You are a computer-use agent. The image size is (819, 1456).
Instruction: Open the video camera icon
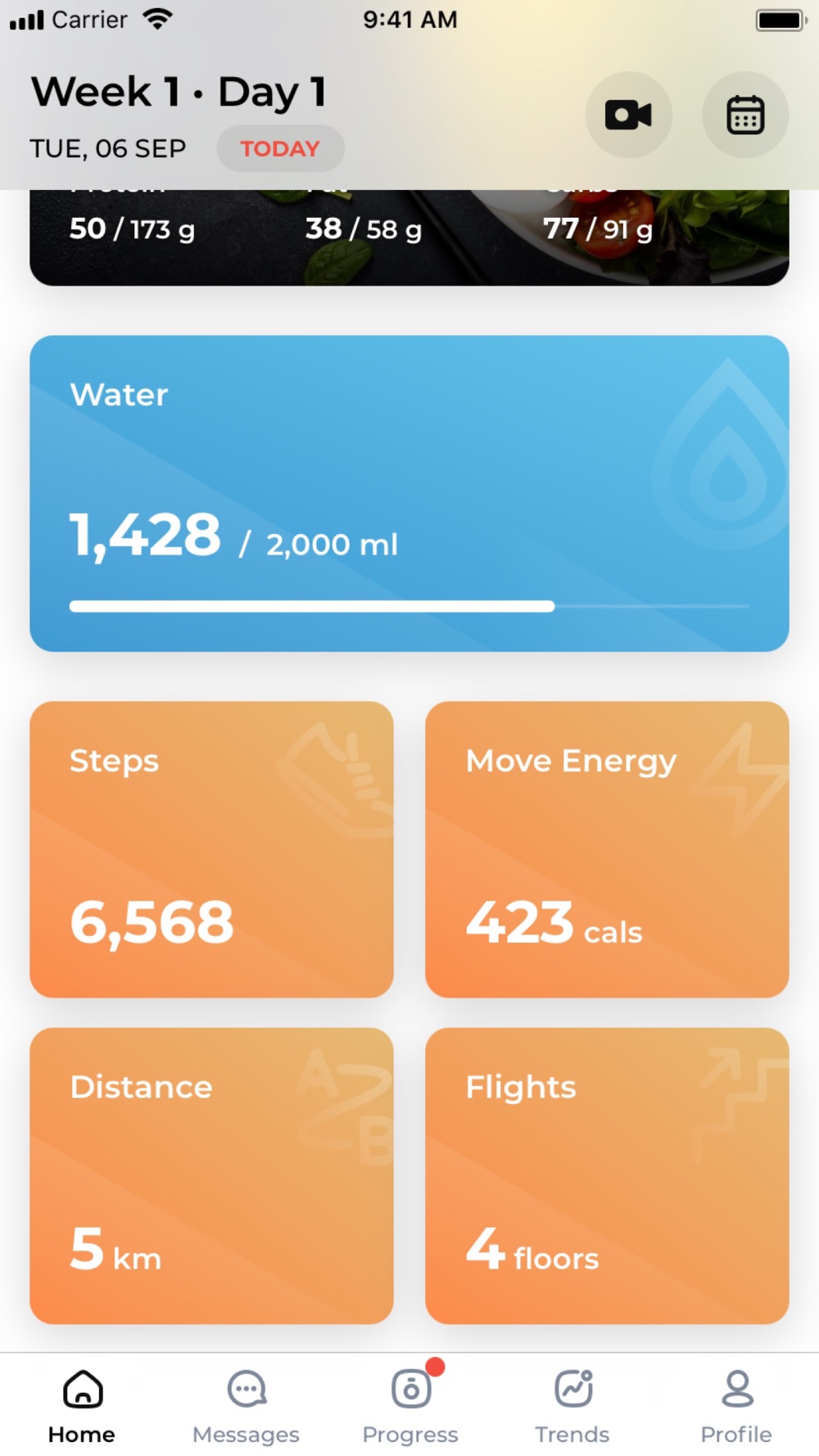pos(628,115)
